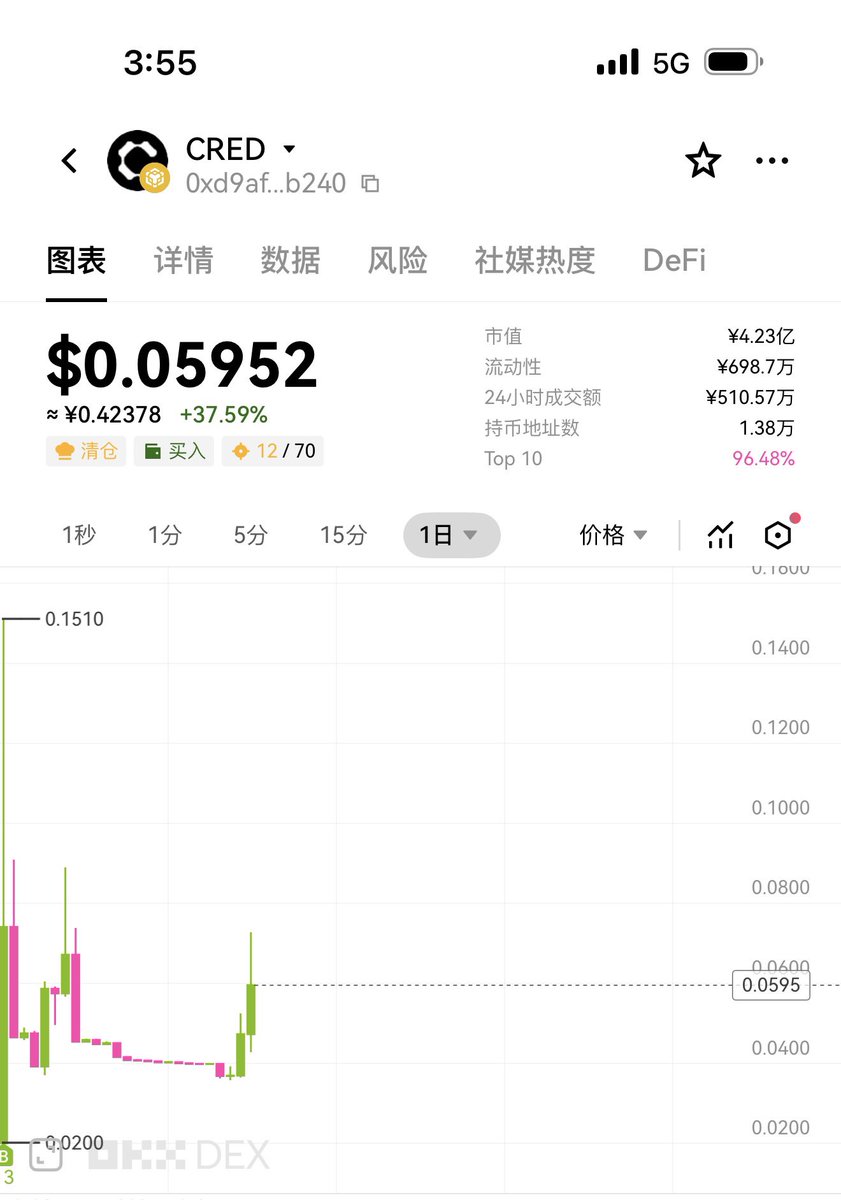841x1200 pixels.
Task: Select the 1分 chart interval
Action: [165, 536]
